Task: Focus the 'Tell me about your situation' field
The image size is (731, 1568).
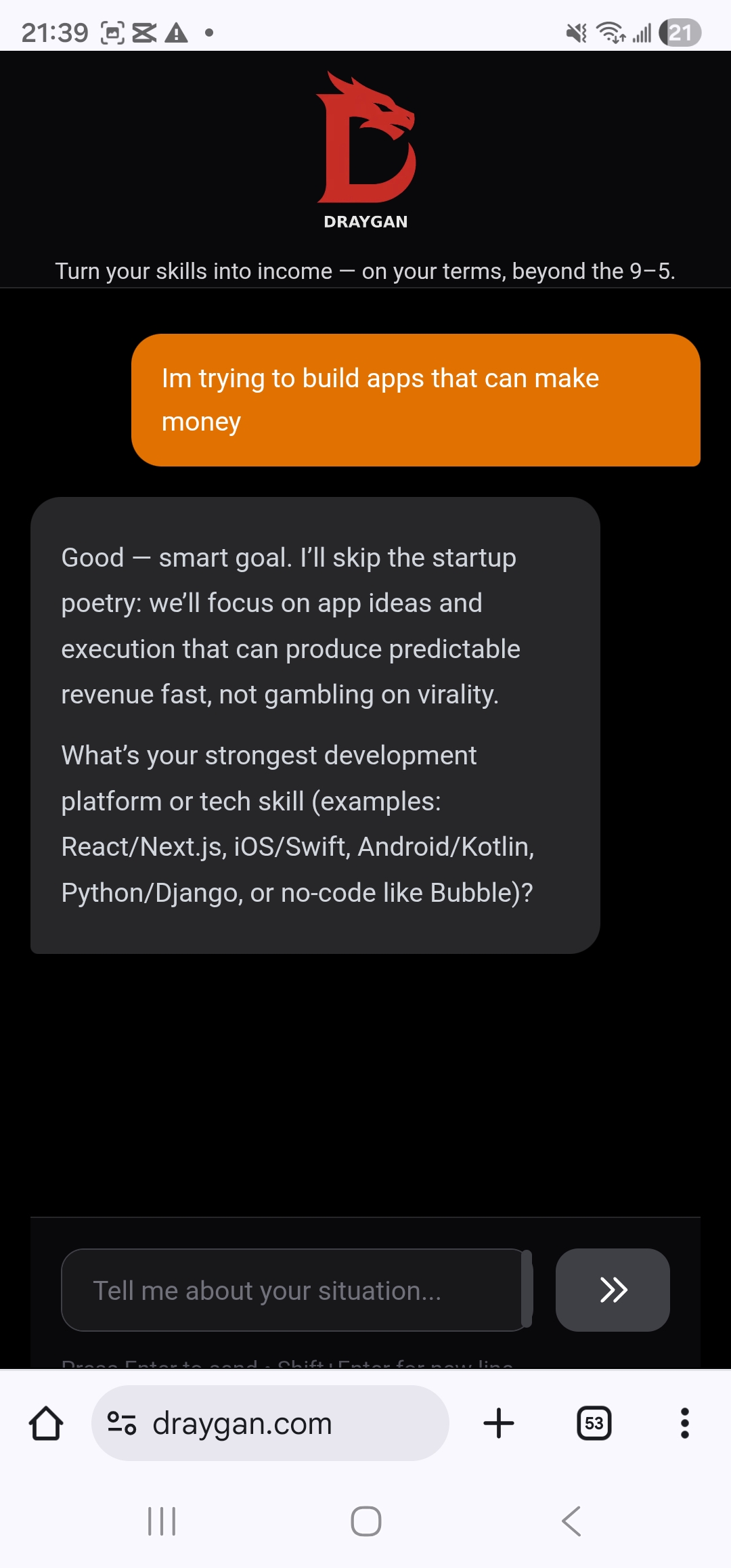Action: (294, 1290)
